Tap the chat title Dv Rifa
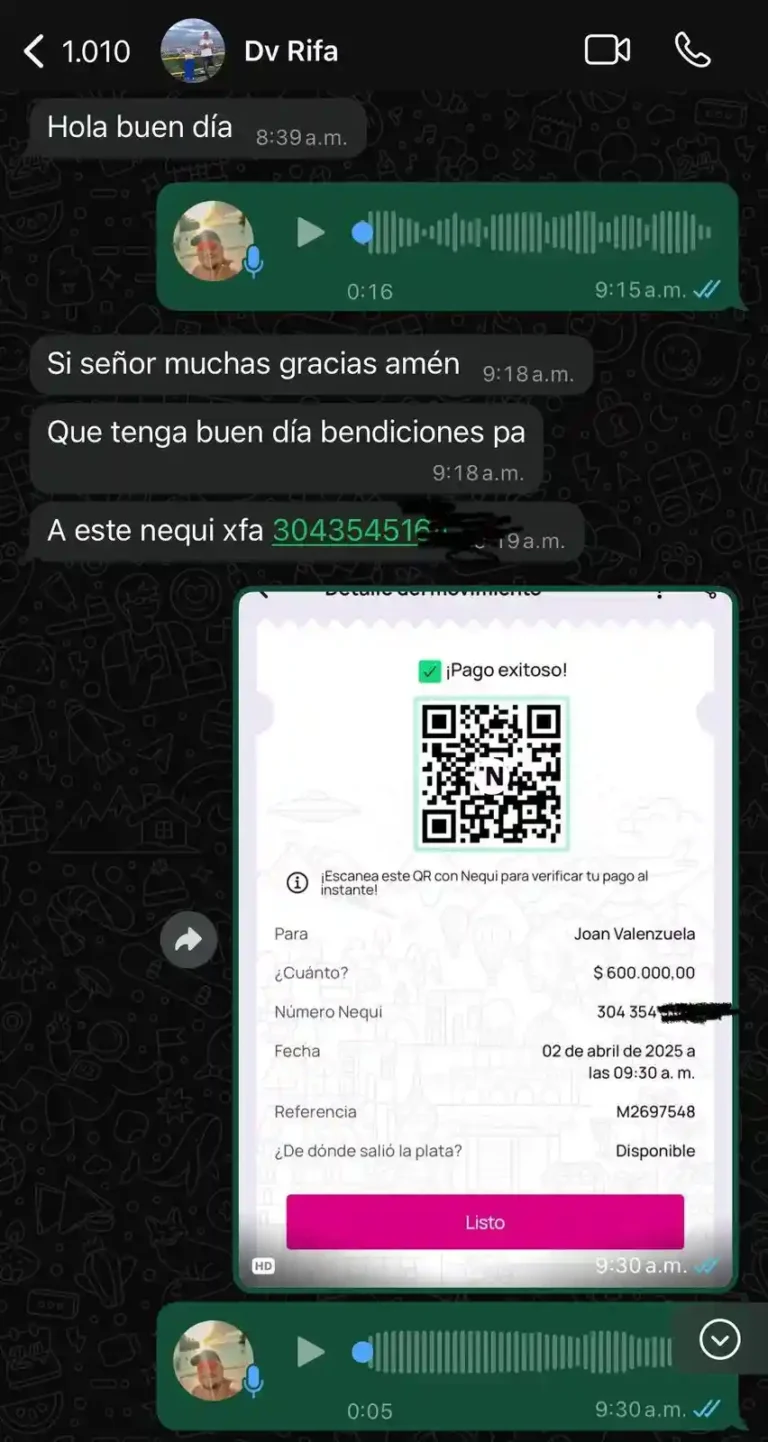768x1442 pixels. pyautogui.click(x=290, y=50)
